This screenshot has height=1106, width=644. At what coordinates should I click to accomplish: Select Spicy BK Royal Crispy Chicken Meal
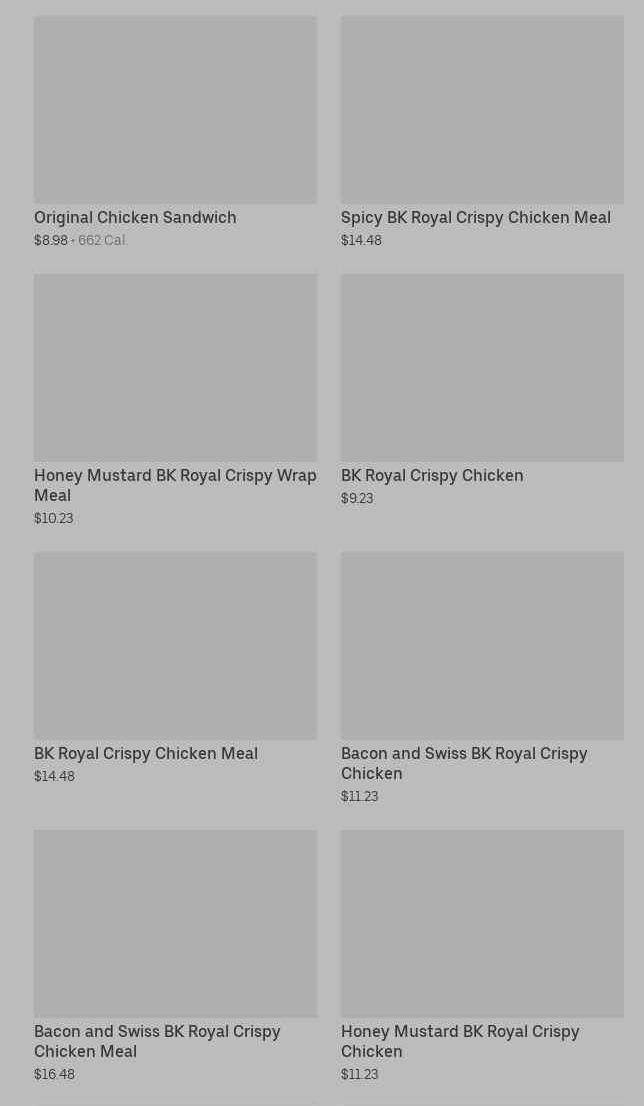coord(482,132)
